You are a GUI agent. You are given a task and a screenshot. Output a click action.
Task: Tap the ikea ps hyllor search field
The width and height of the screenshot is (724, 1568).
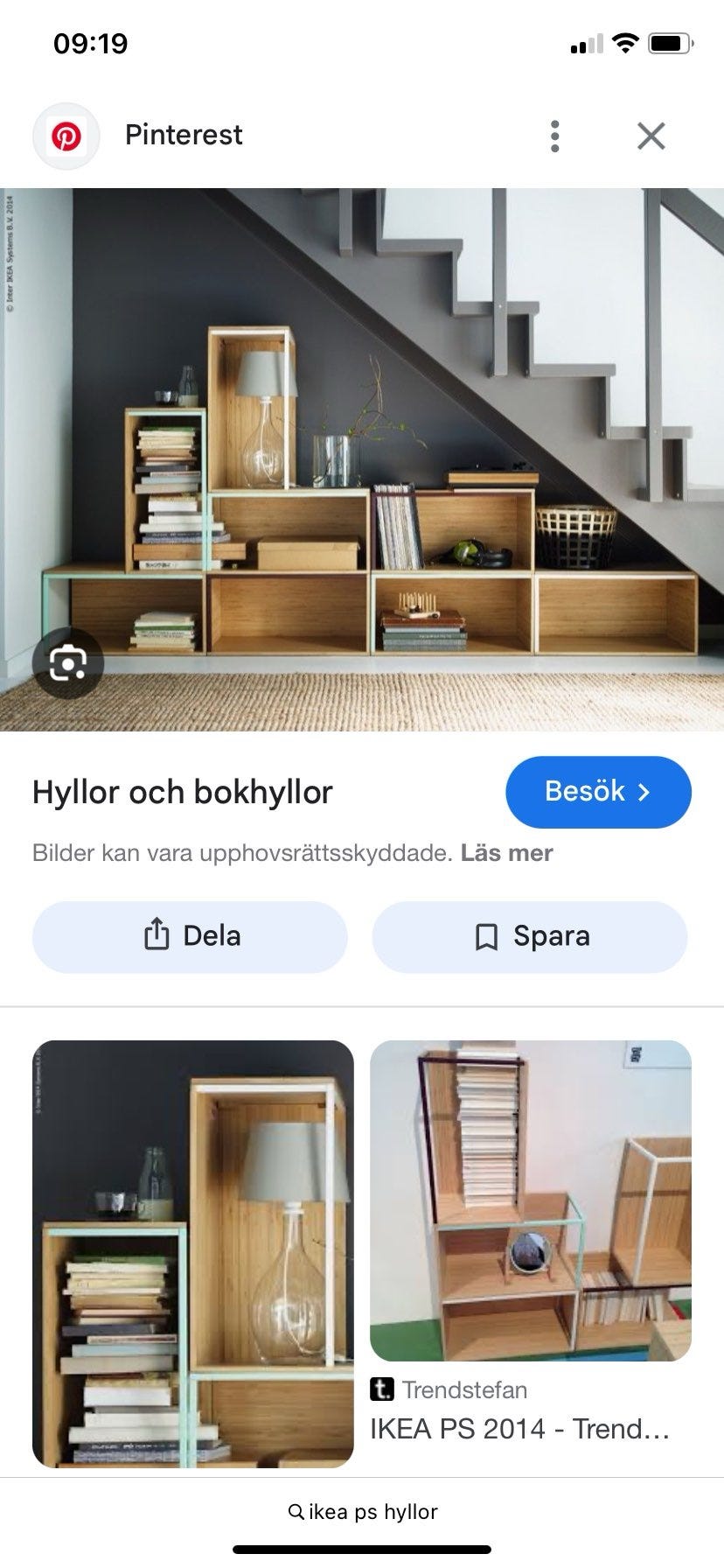point(362,1511)
